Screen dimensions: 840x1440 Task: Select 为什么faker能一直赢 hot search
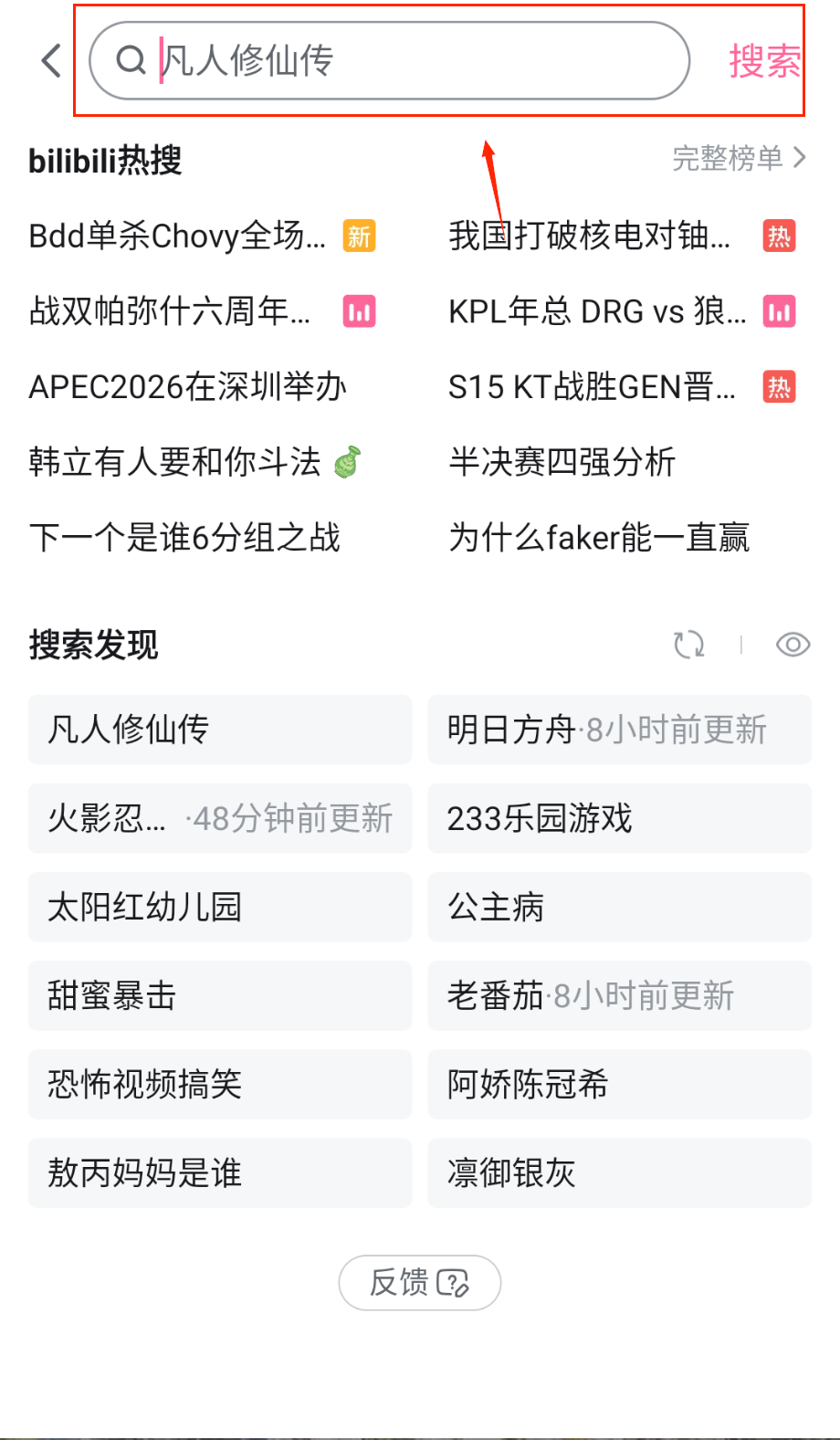[x=599, y=537]
